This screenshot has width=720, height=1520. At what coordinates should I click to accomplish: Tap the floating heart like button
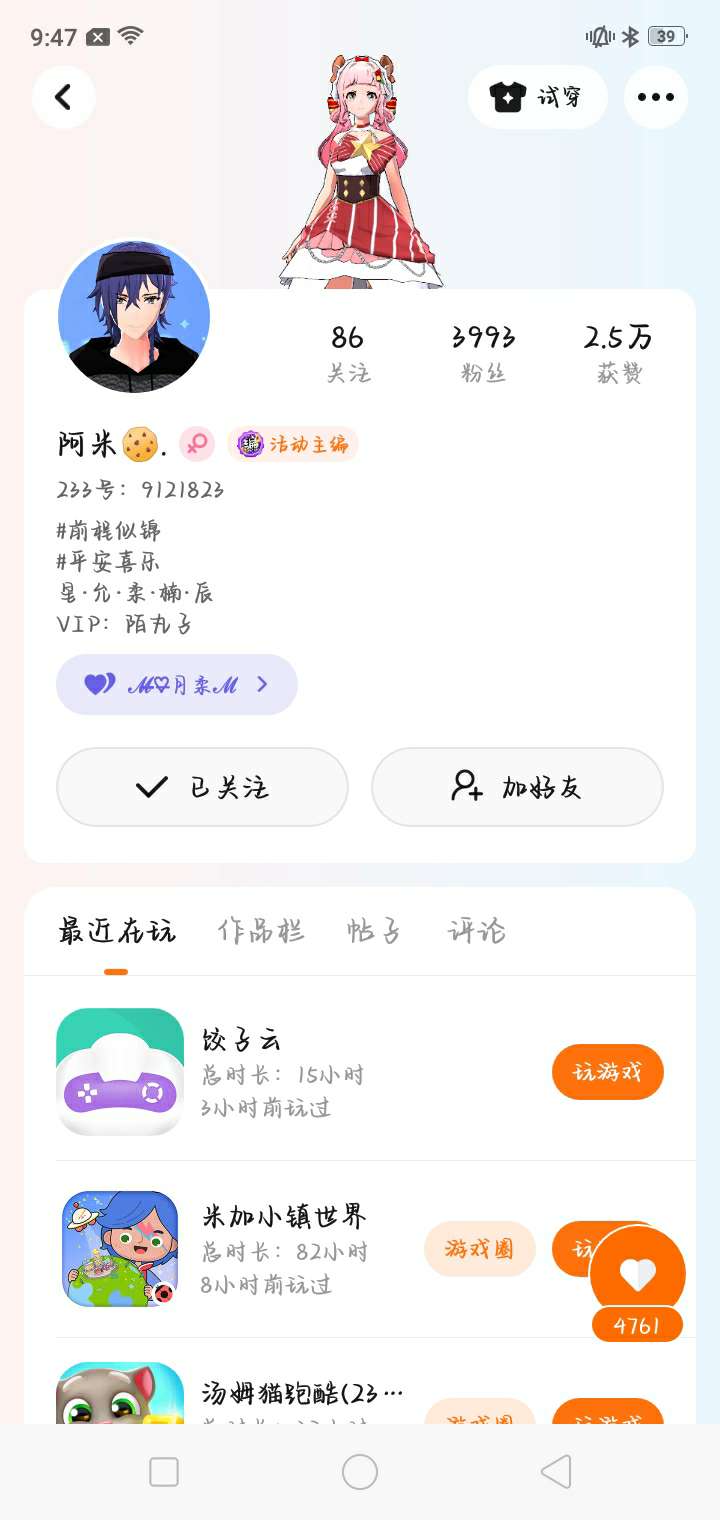click(638, 1274)
